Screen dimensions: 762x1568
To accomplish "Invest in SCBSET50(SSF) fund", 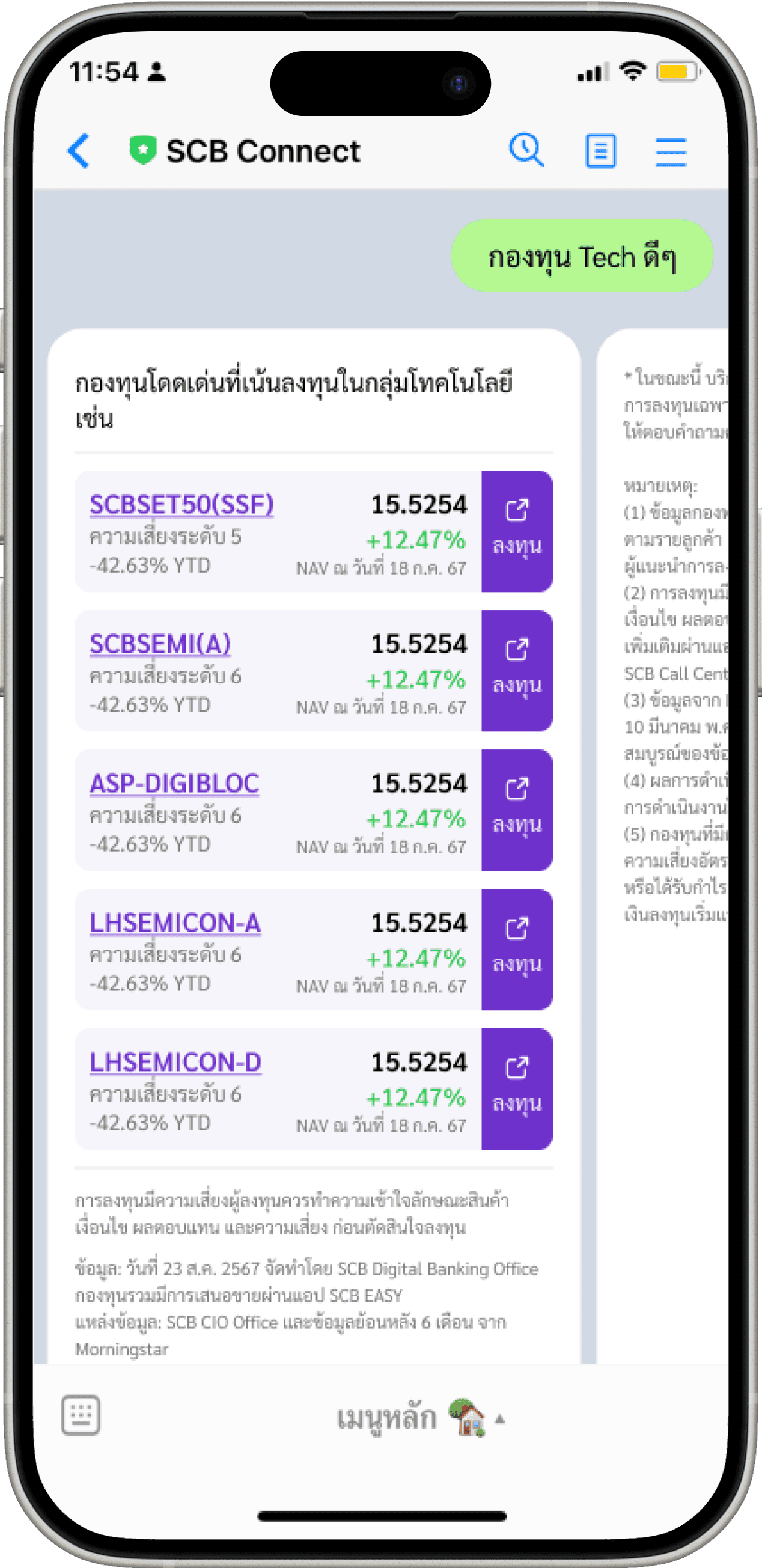I will coord(517,531).
